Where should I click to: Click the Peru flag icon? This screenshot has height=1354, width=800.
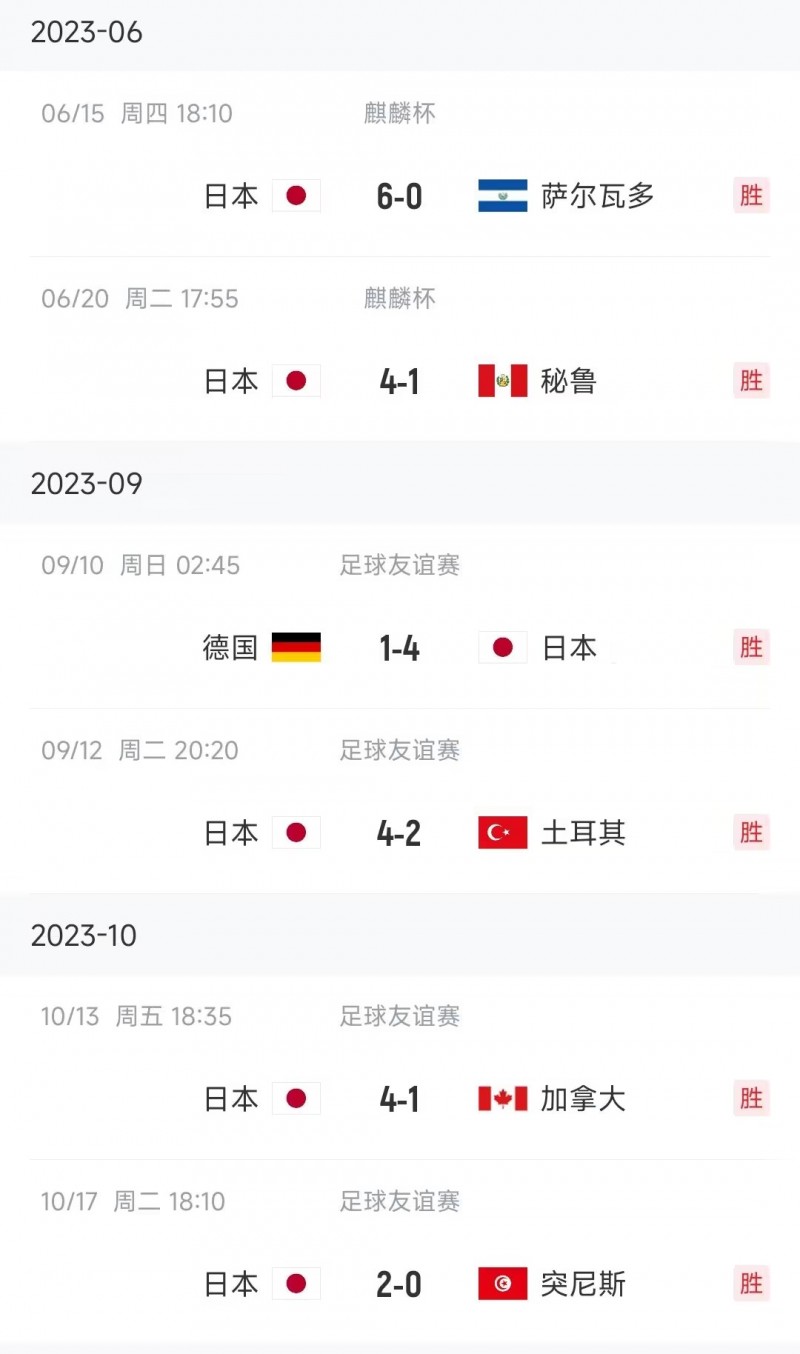(x=503, y=381)
